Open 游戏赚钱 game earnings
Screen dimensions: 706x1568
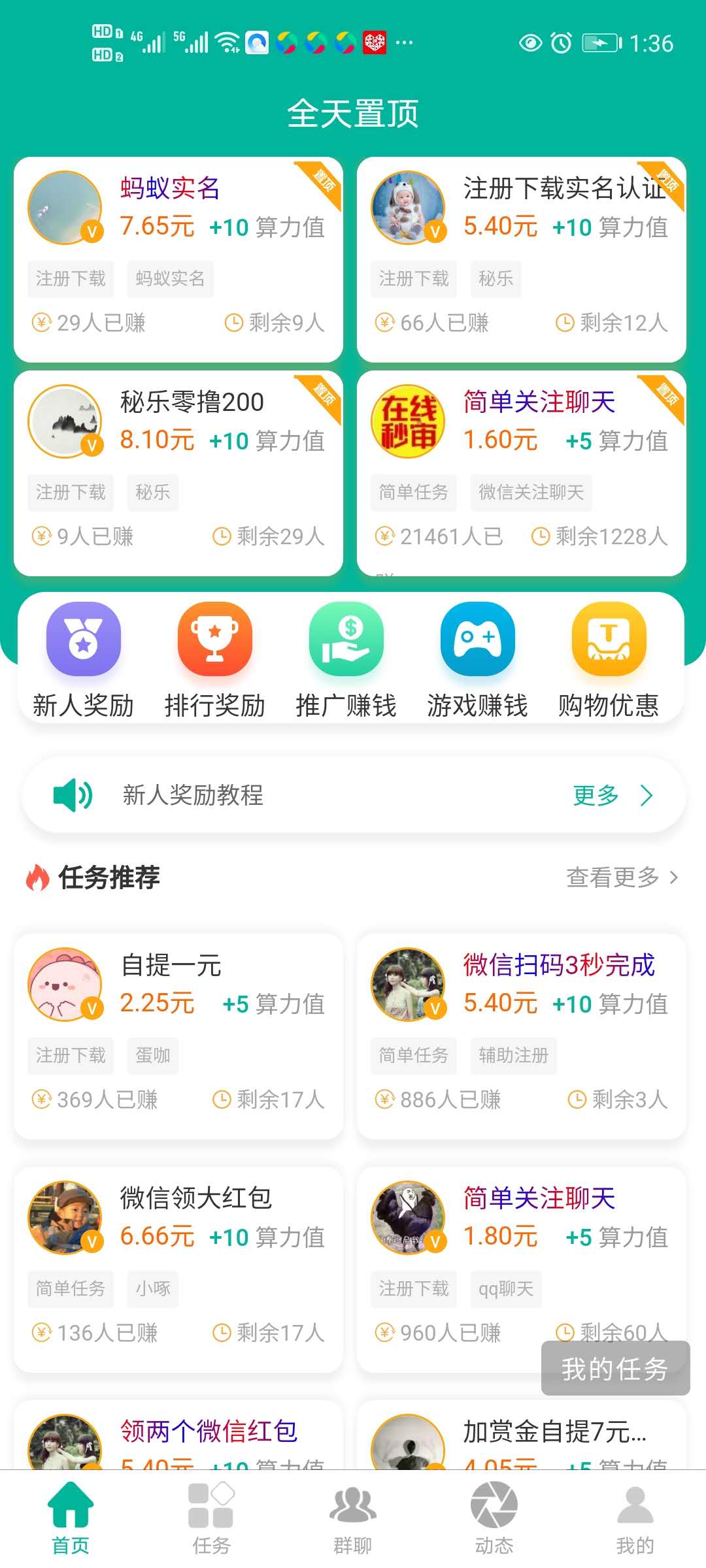tap(478, 660)
